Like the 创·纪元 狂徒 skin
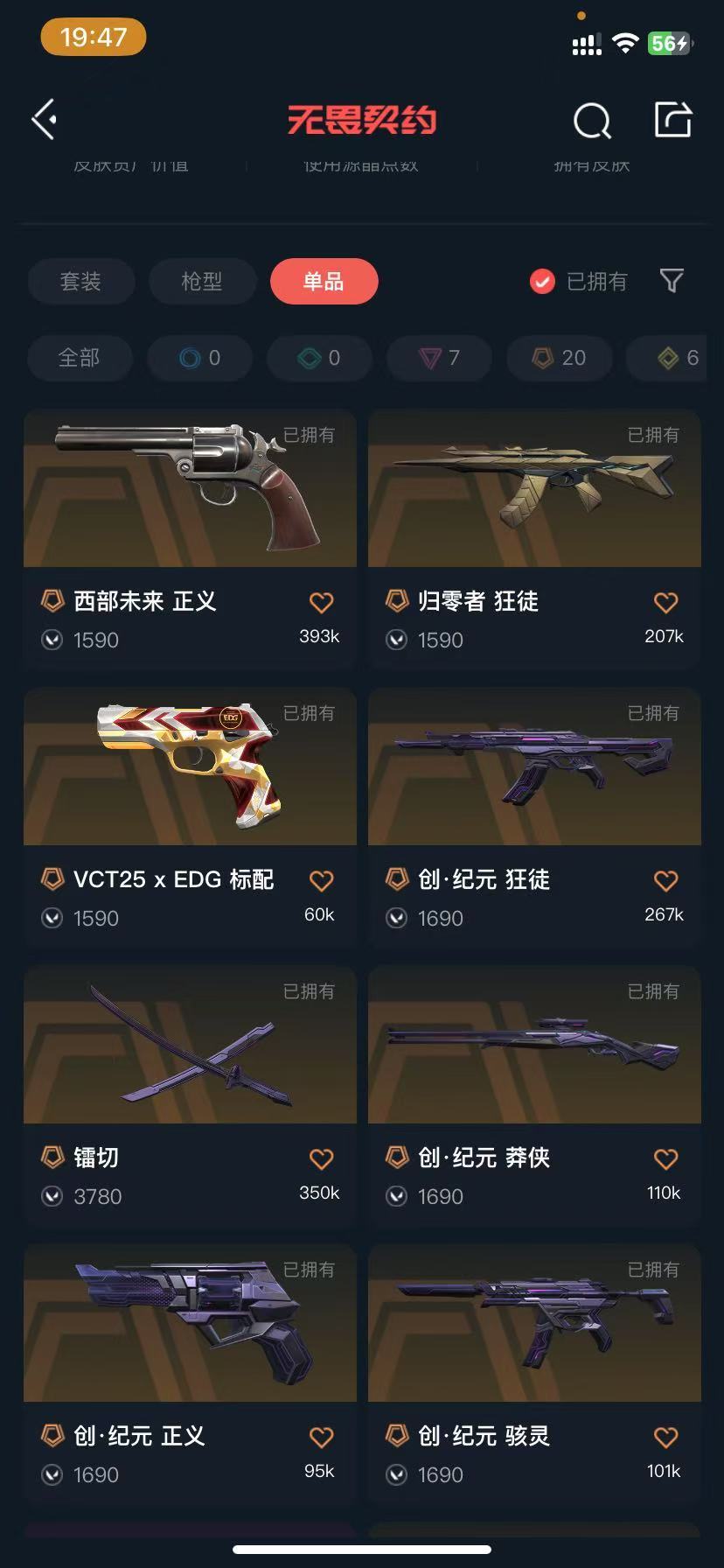The width and height of the screenshot is (724, 1568). click(x=666, y=880)
